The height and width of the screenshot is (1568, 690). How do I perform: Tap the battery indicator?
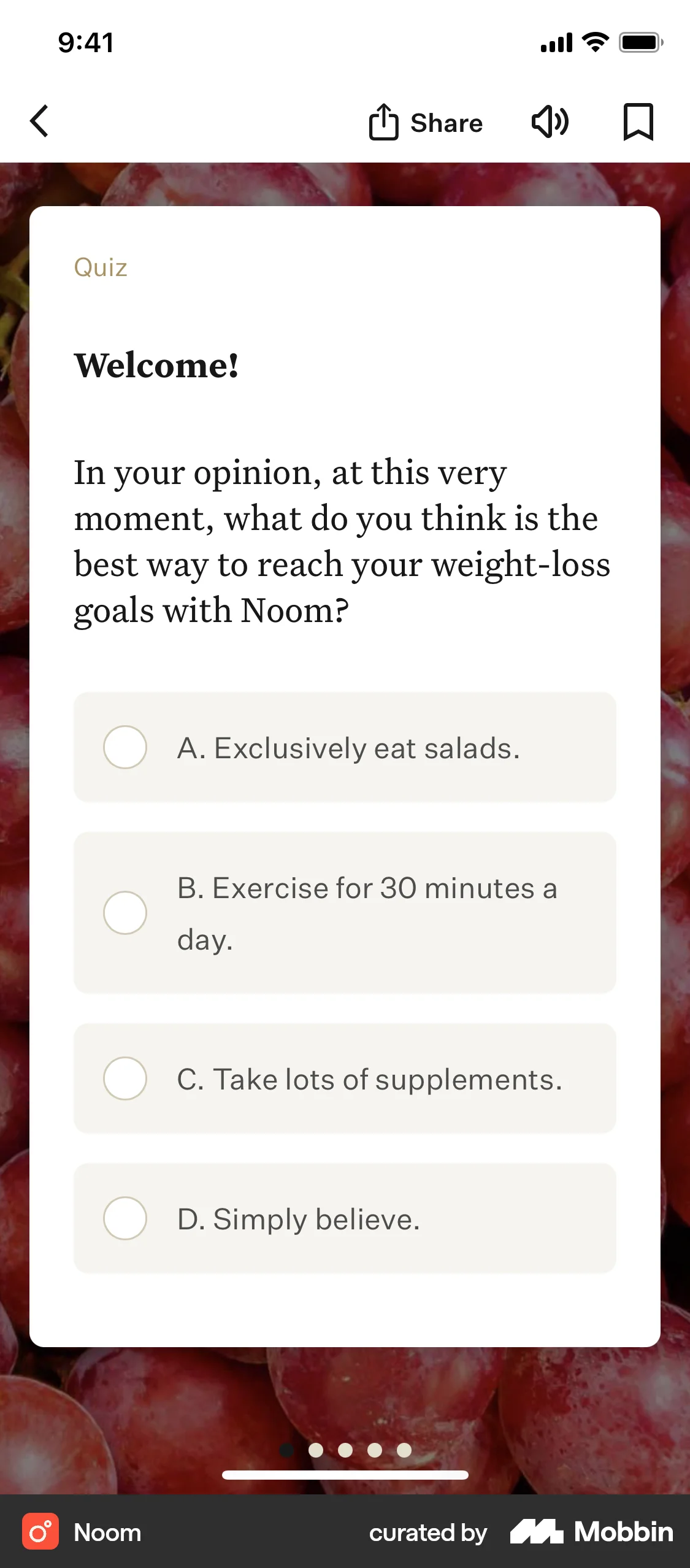click(x=640, y=42)
